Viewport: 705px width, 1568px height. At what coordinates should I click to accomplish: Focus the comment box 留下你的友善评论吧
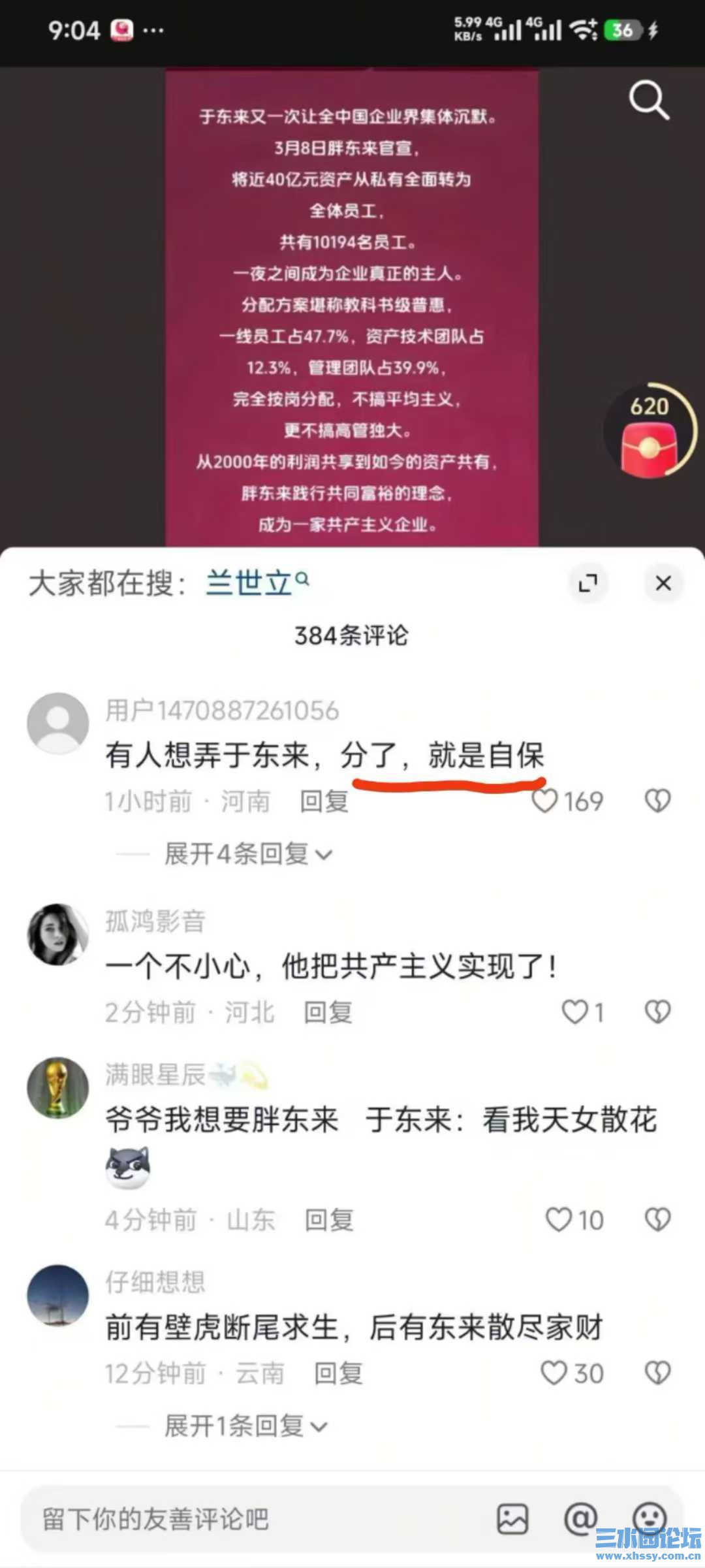click(x=248, y=1519)
